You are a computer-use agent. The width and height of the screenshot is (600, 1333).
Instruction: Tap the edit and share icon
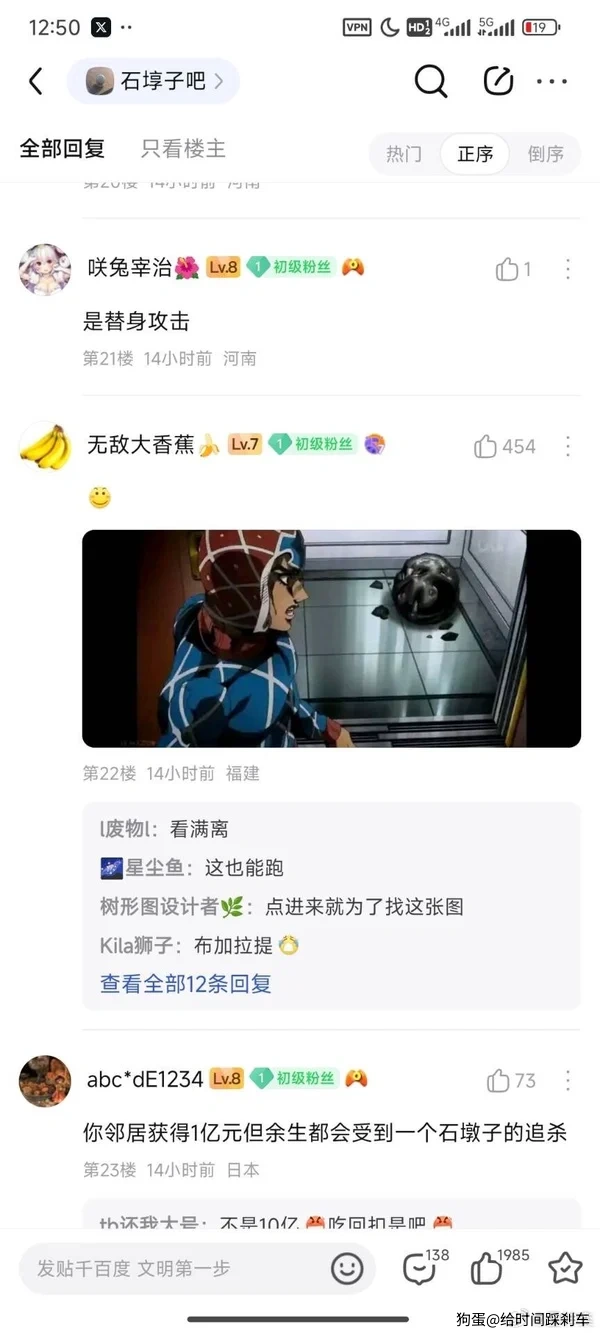click(498, 81)
